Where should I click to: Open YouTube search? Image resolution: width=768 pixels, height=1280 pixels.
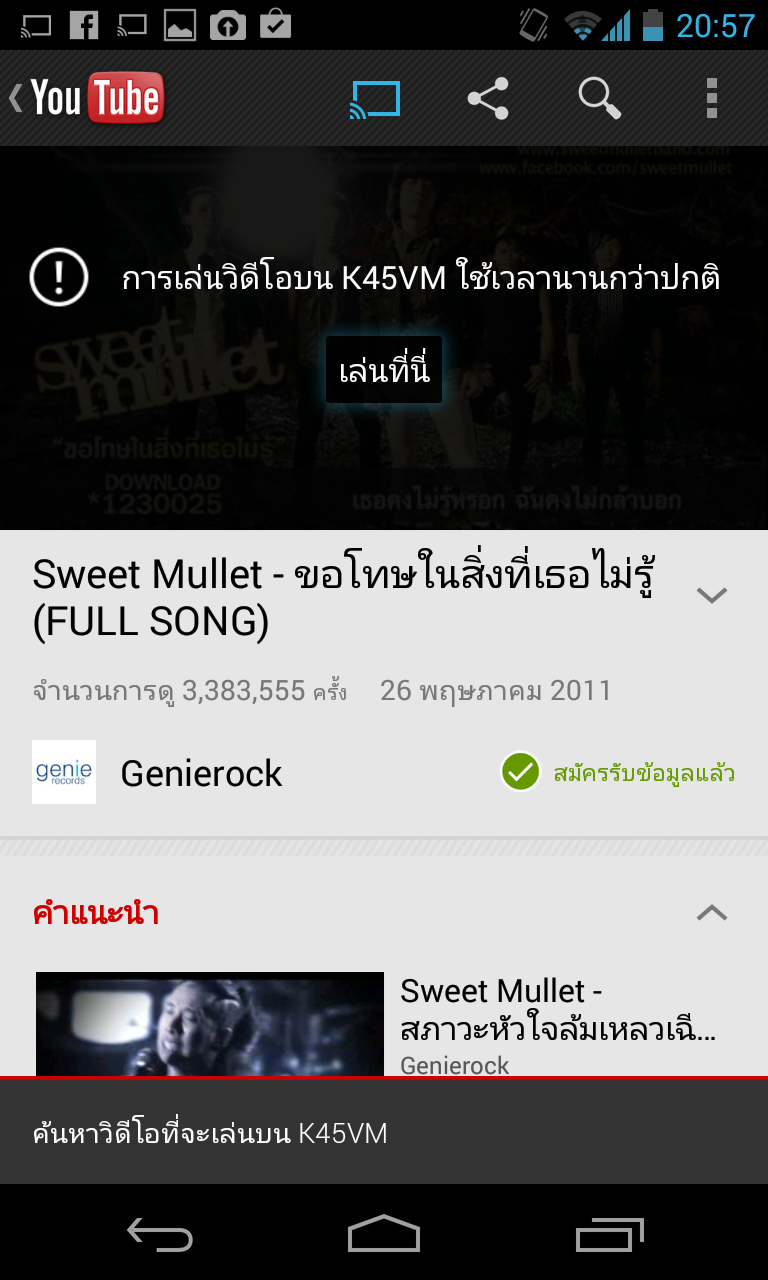click(599, 99)
